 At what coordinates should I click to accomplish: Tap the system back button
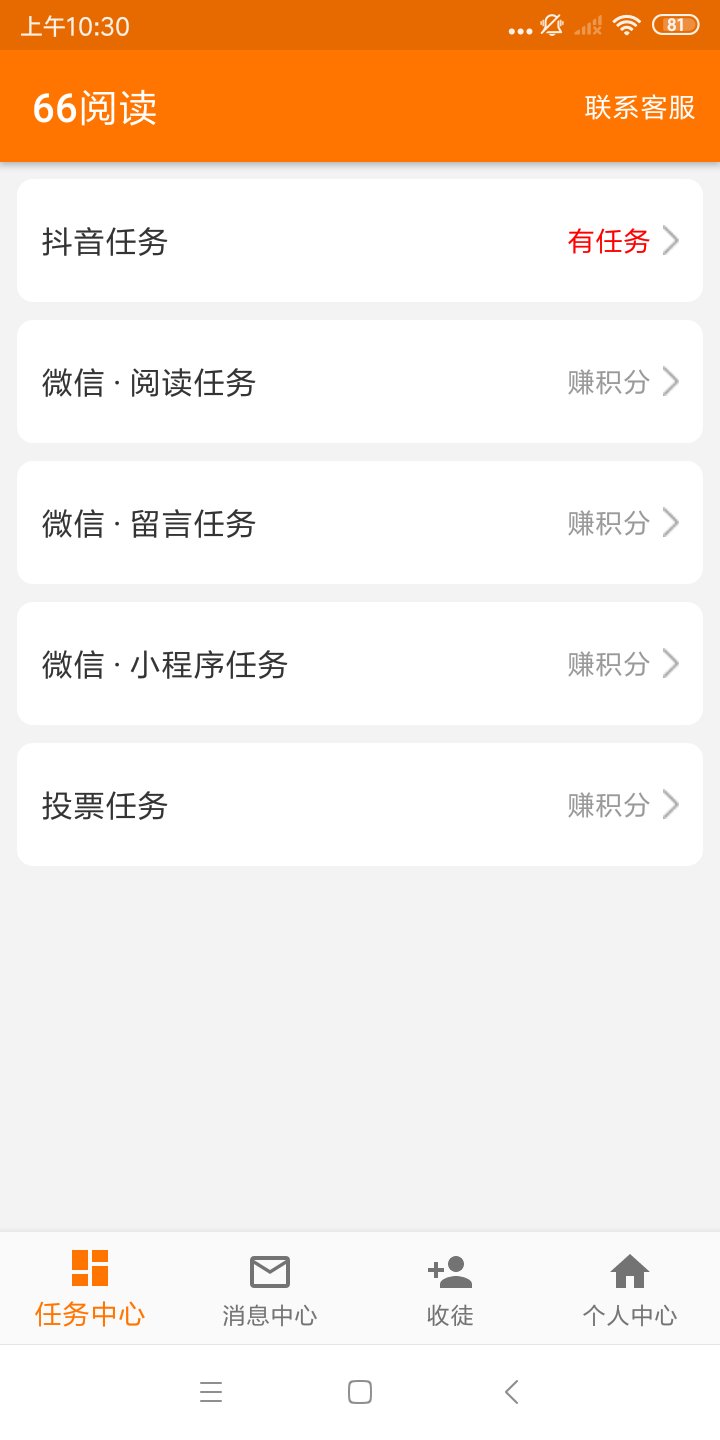(x=511, y=1392)
